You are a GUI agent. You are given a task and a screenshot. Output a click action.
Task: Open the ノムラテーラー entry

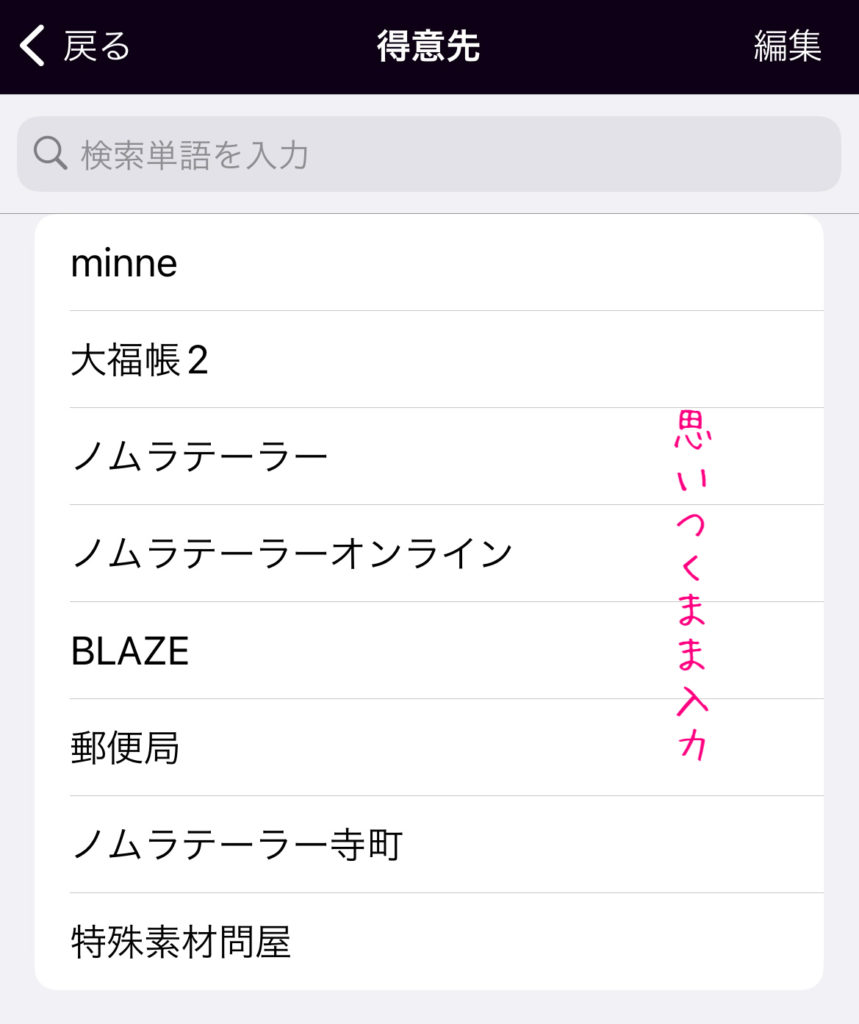(428, 457)
